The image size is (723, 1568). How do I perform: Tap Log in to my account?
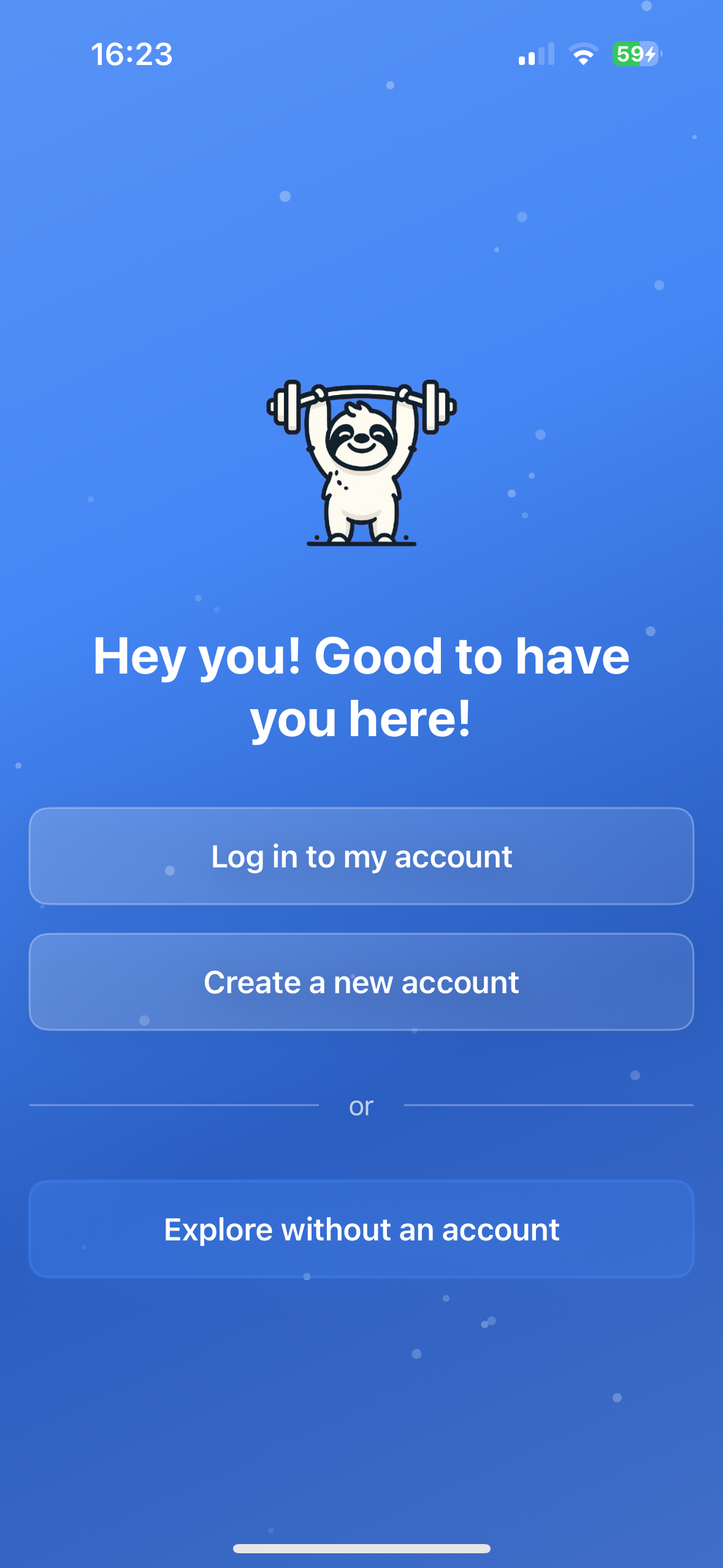pyautogui.click(x=361, y=856)
